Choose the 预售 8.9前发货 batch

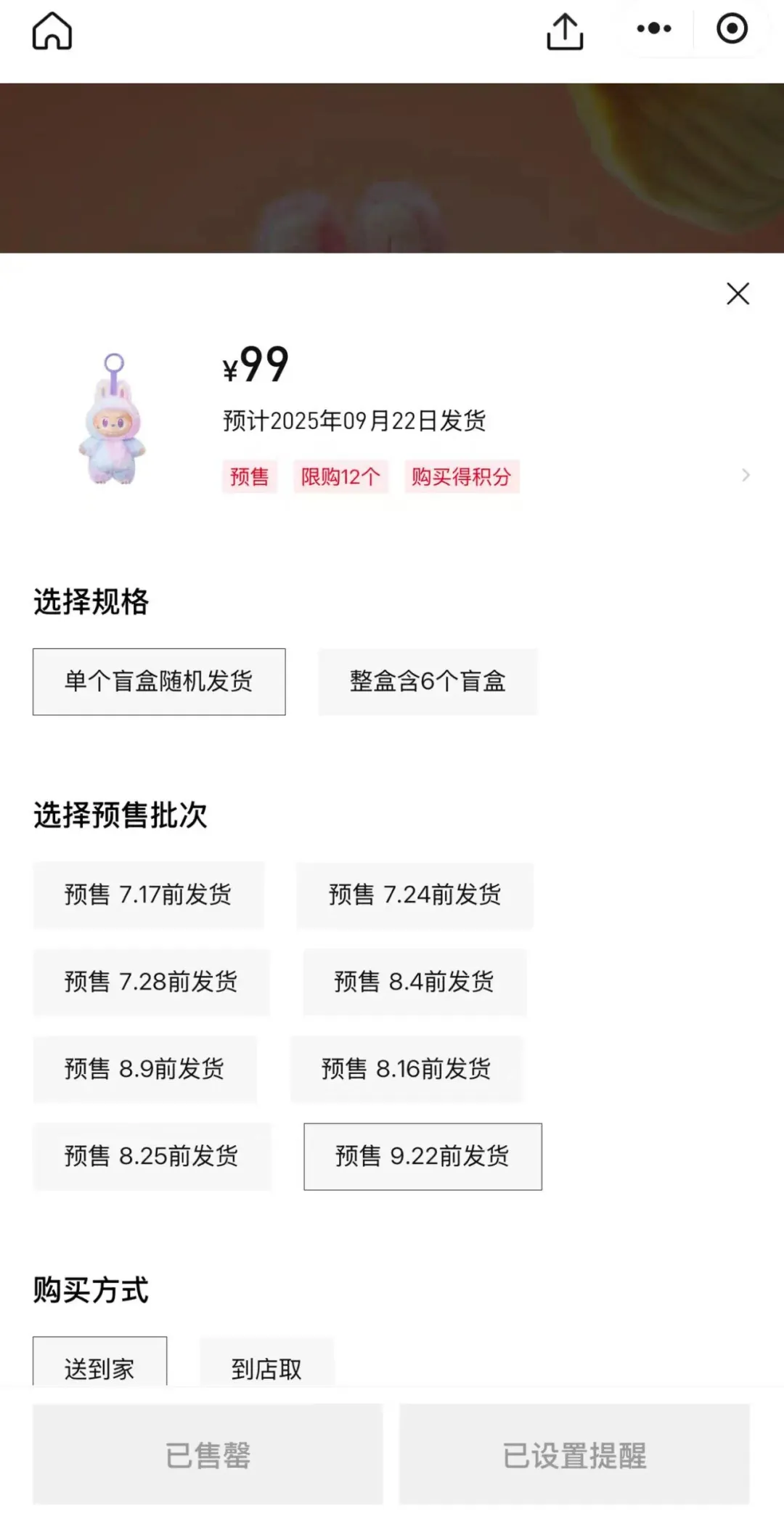click(x=144, y=1069)
